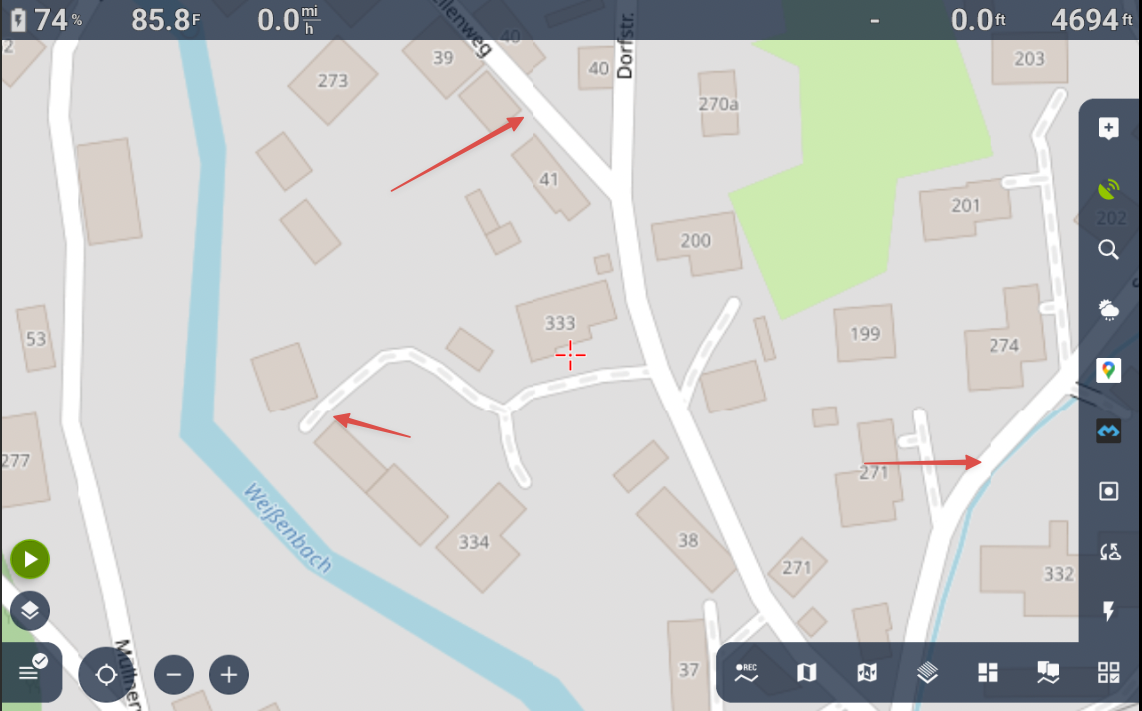Open map overlays with the striped layers icon
The height and width of the screenshot is (711, 1142).
pyautogui.click(x=927, y=673)
